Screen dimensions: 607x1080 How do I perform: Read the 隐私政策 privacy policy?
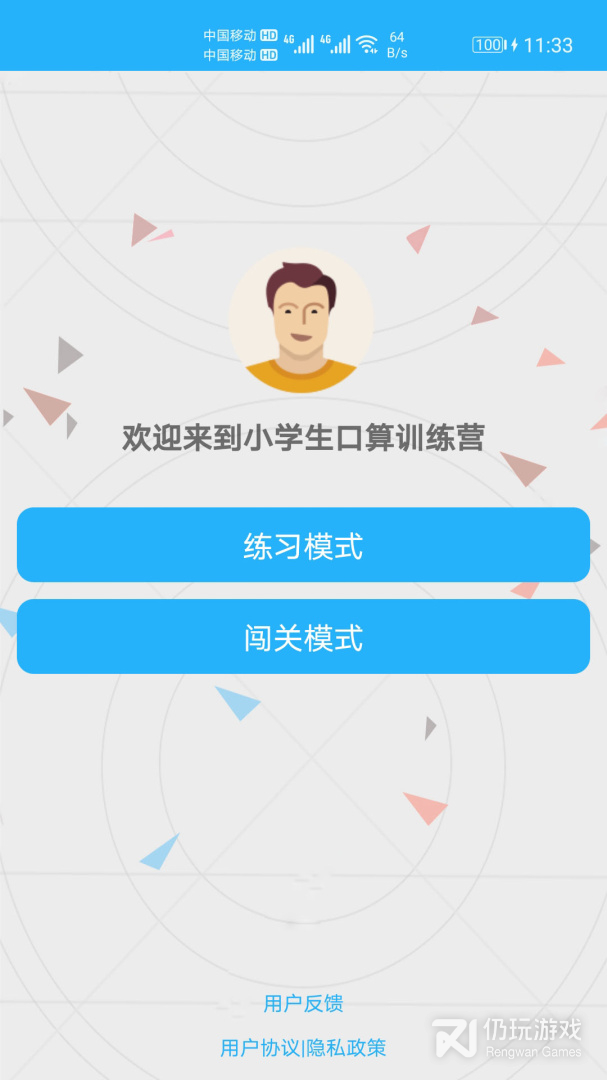(x=347, y=1048)
